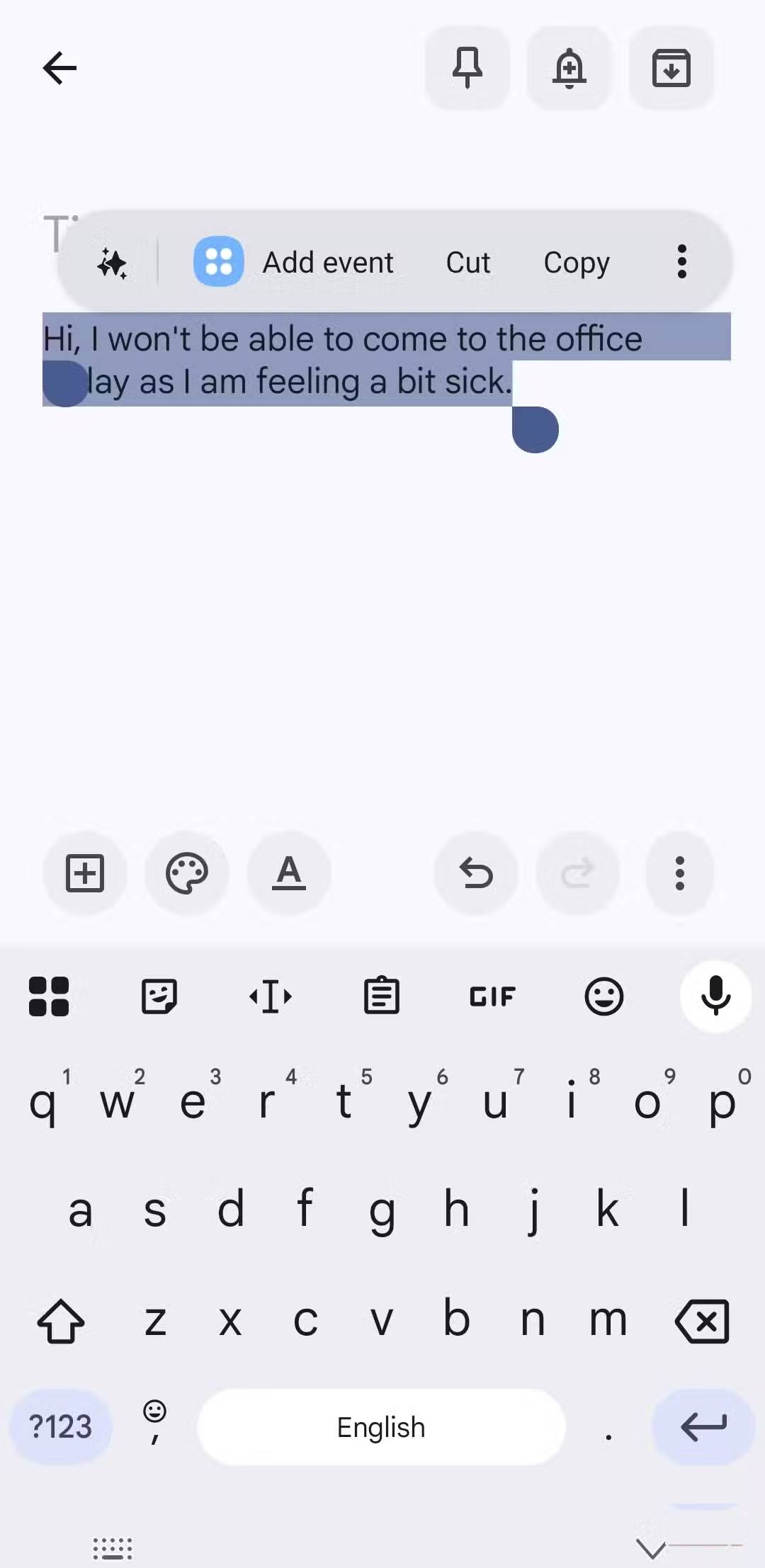
Task: Select Add event from the popup
Action: [x=293, y=262]
